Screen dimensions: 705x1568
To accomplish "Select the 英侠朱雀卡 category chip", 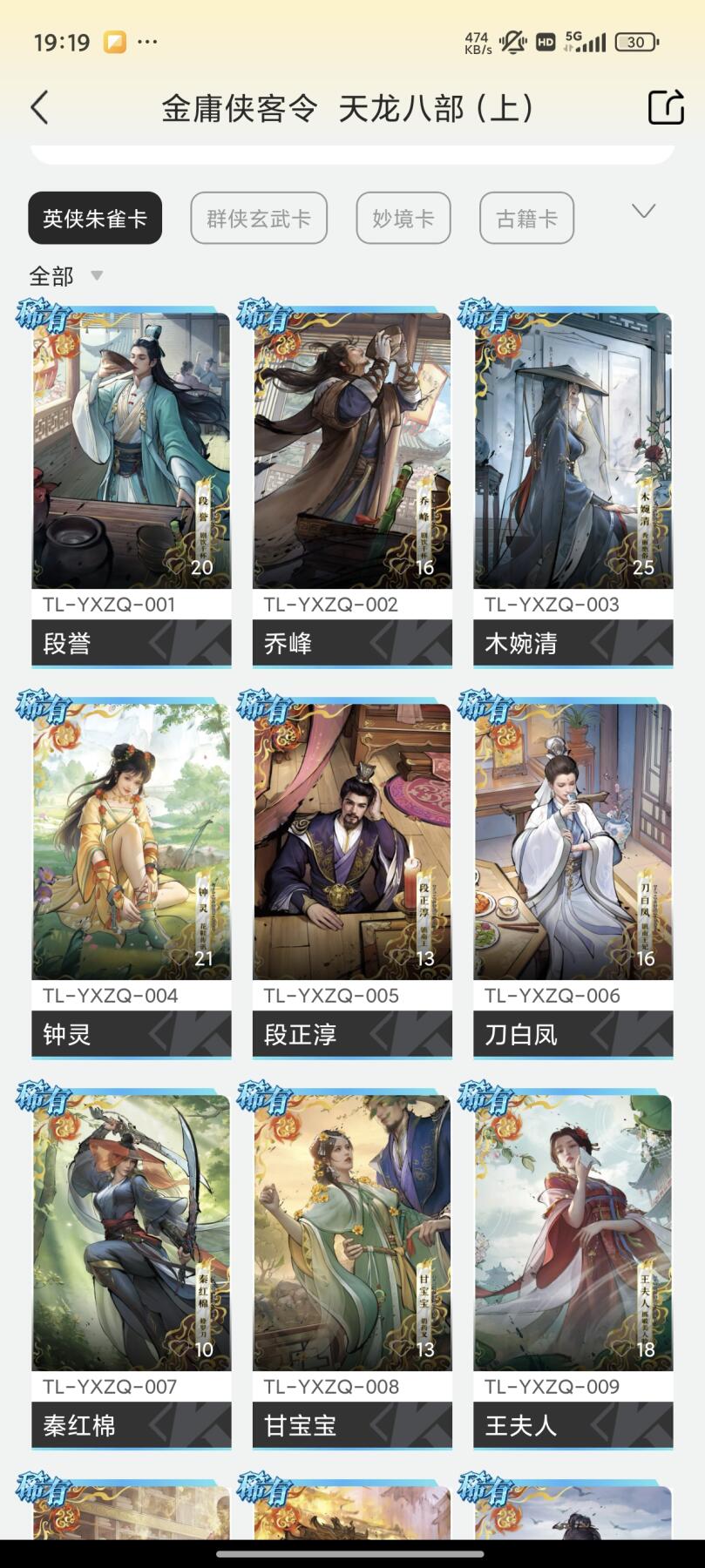I will point(95,218).
